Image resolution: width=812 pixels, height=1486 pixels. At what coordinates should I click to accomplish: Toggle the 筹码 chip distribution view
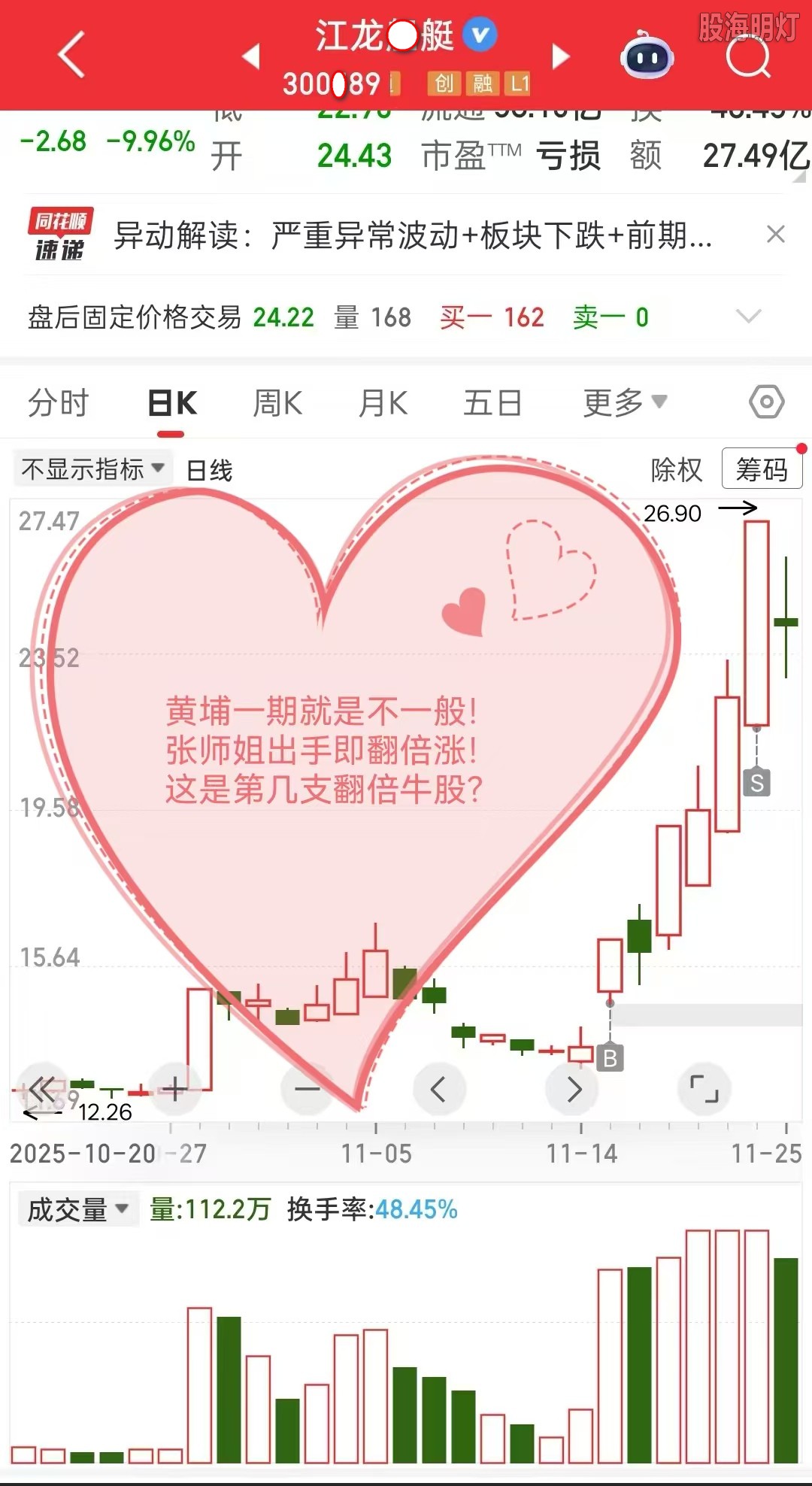[762, 469]
